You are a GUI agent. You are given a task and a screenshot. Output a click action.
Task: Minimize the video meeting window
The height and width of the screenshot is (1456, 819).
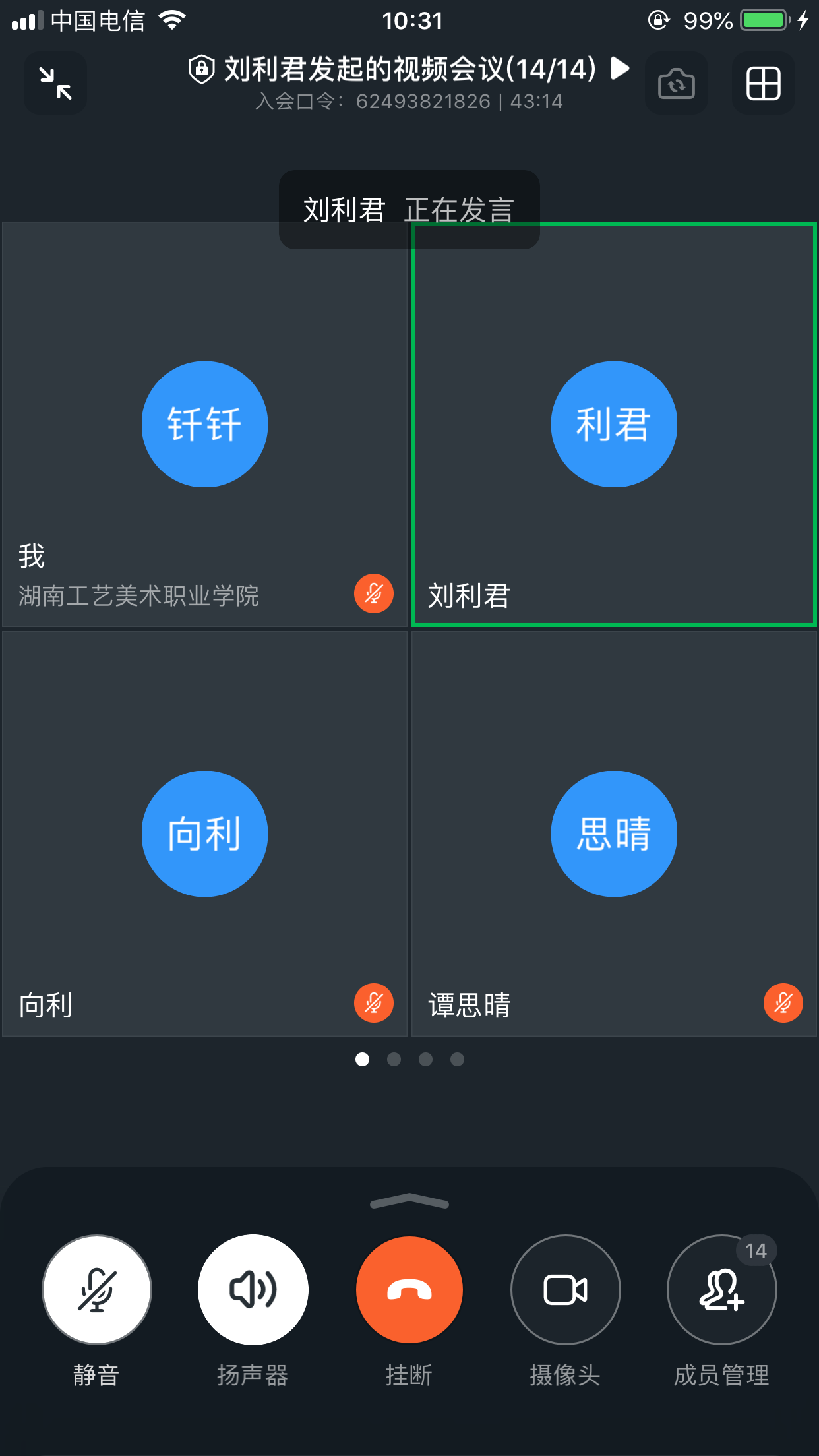pos(55,84)
